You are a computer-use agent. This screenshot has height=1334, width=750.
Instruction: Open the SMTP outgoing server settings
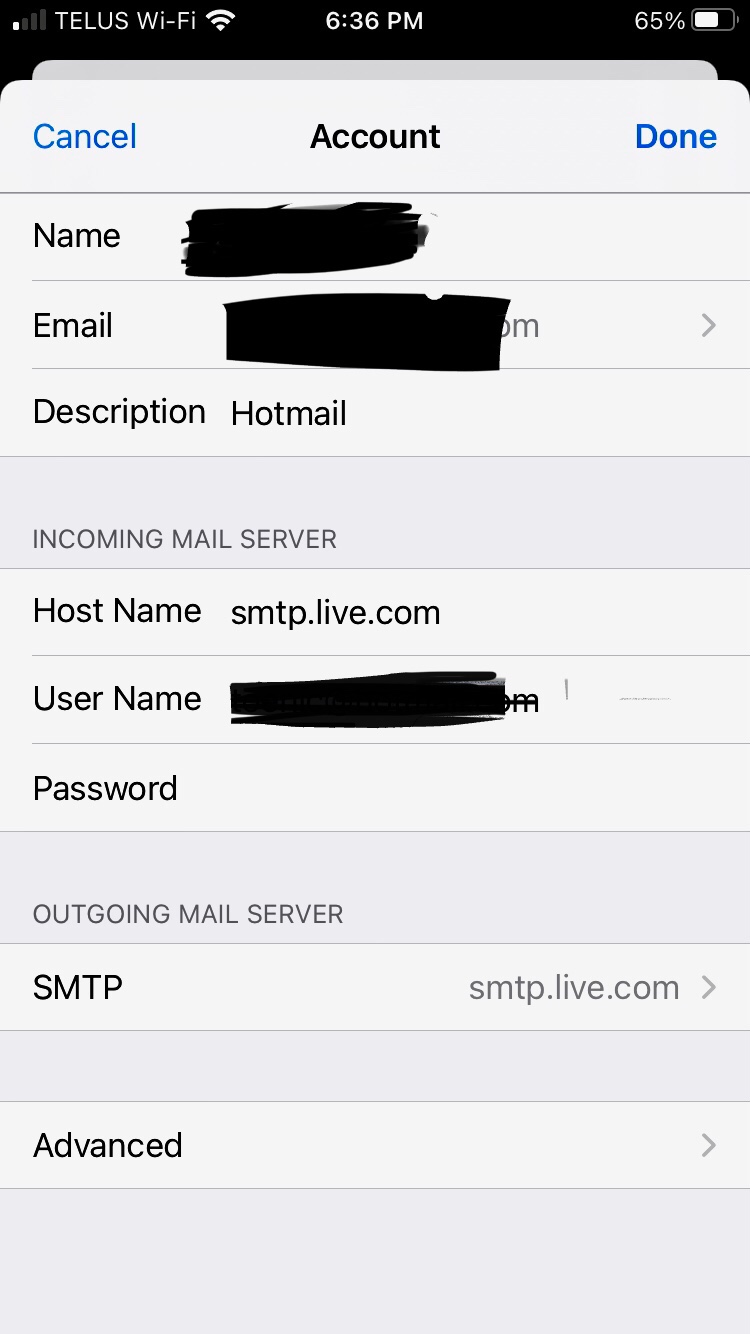[375, 987]
